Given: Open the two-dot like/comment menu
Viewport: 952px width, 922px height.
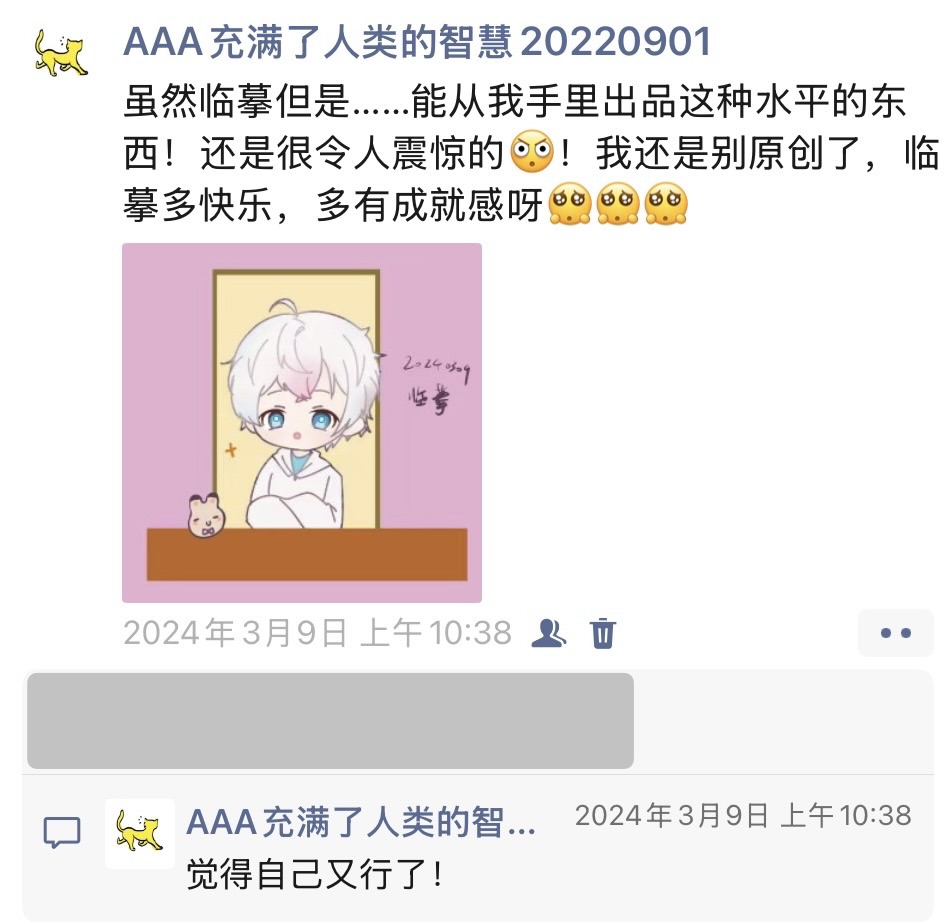Looking at the screenshot, I should click(x=895, y=632).
